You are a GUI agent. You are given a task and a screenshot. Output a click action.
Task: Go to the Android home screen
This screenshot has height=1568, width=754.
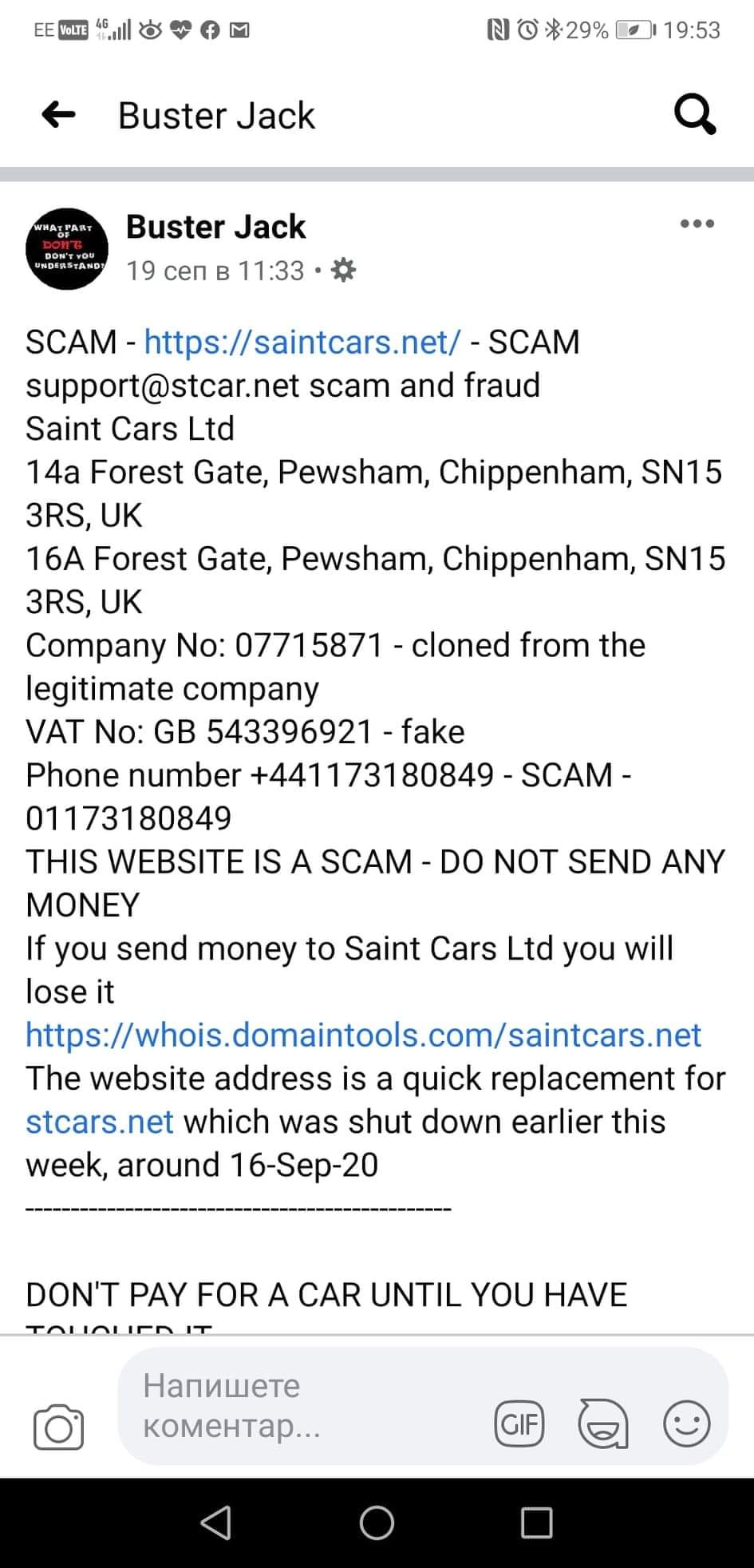(377, 1522)
